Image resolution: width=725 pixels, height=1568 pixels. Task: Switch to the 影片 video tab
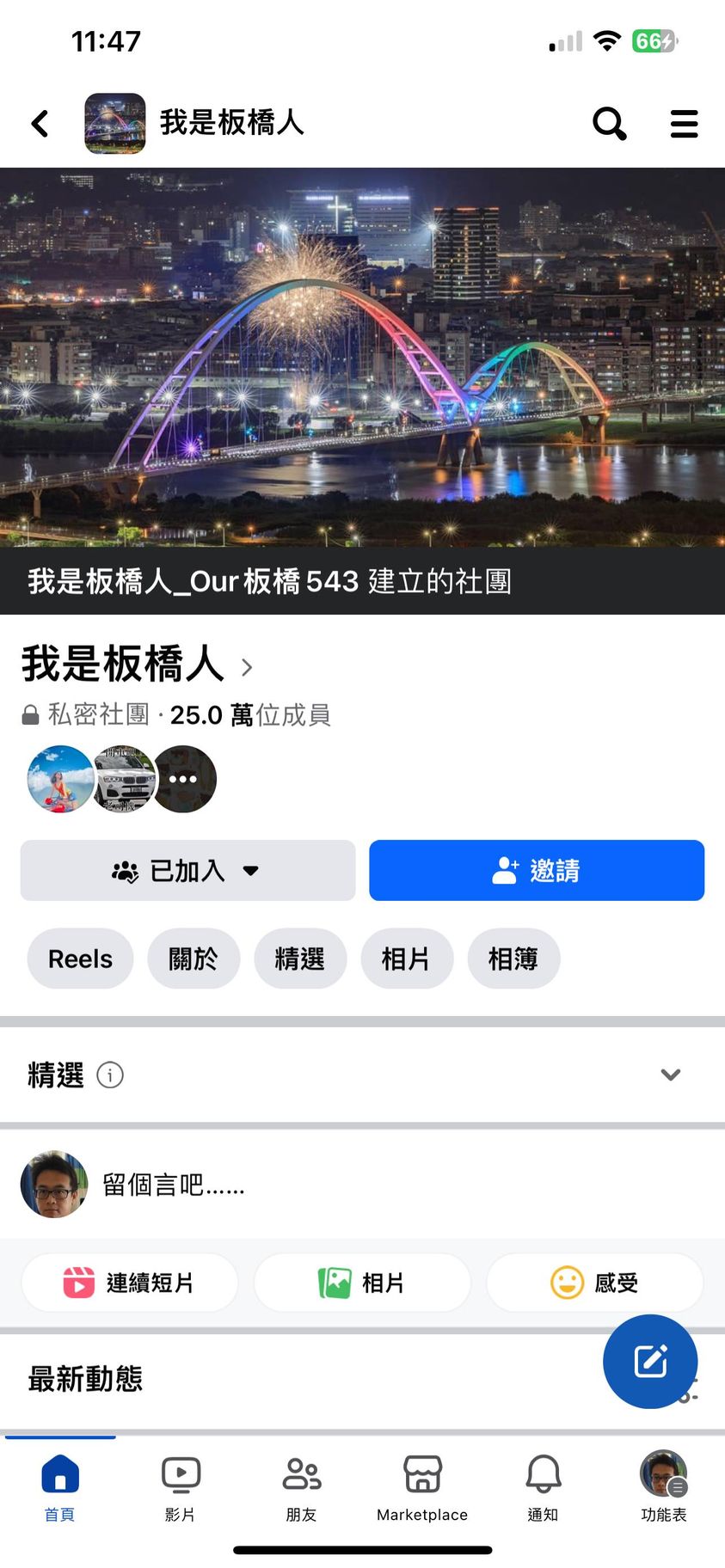[181, 1486]
